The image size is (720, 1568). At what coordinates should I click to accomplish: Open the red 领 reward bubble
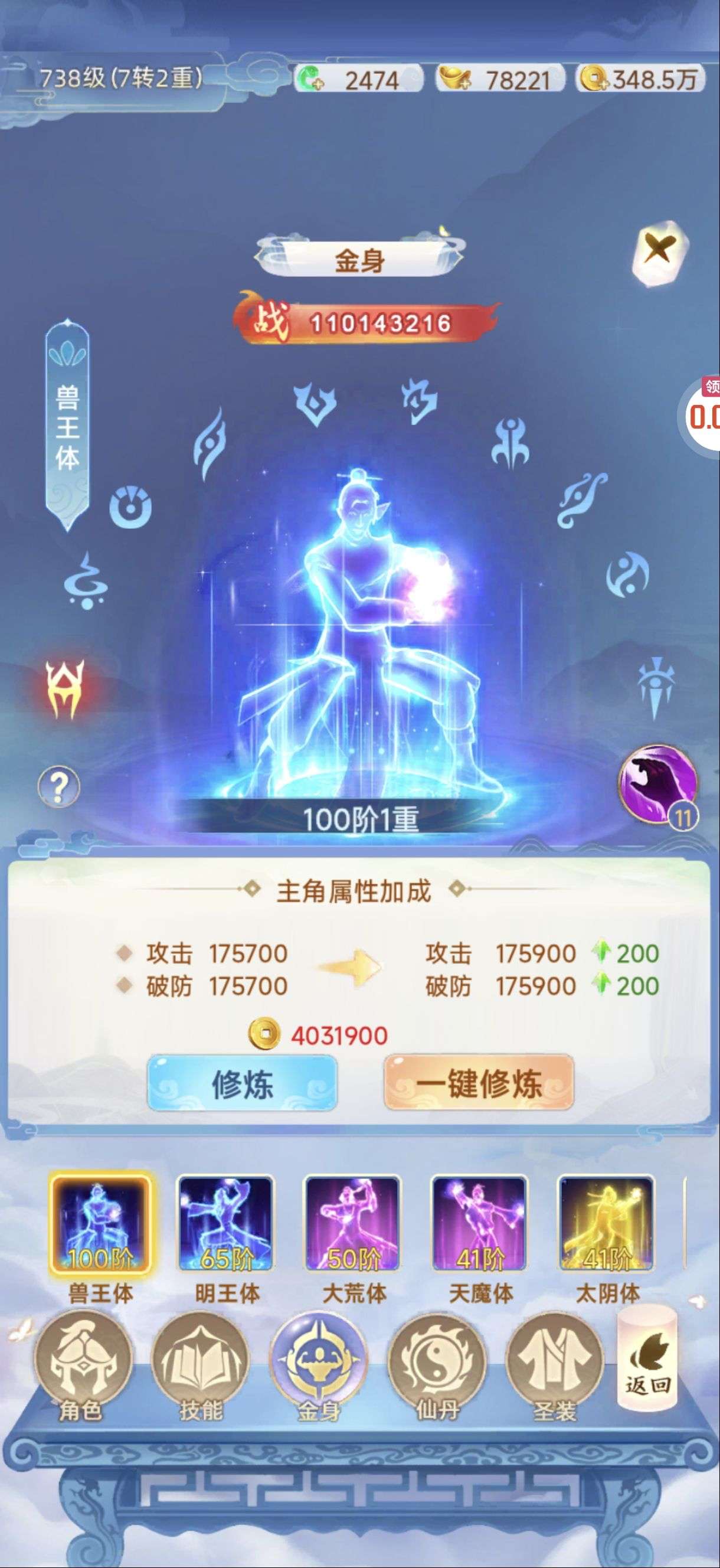(x=705, y=413)
